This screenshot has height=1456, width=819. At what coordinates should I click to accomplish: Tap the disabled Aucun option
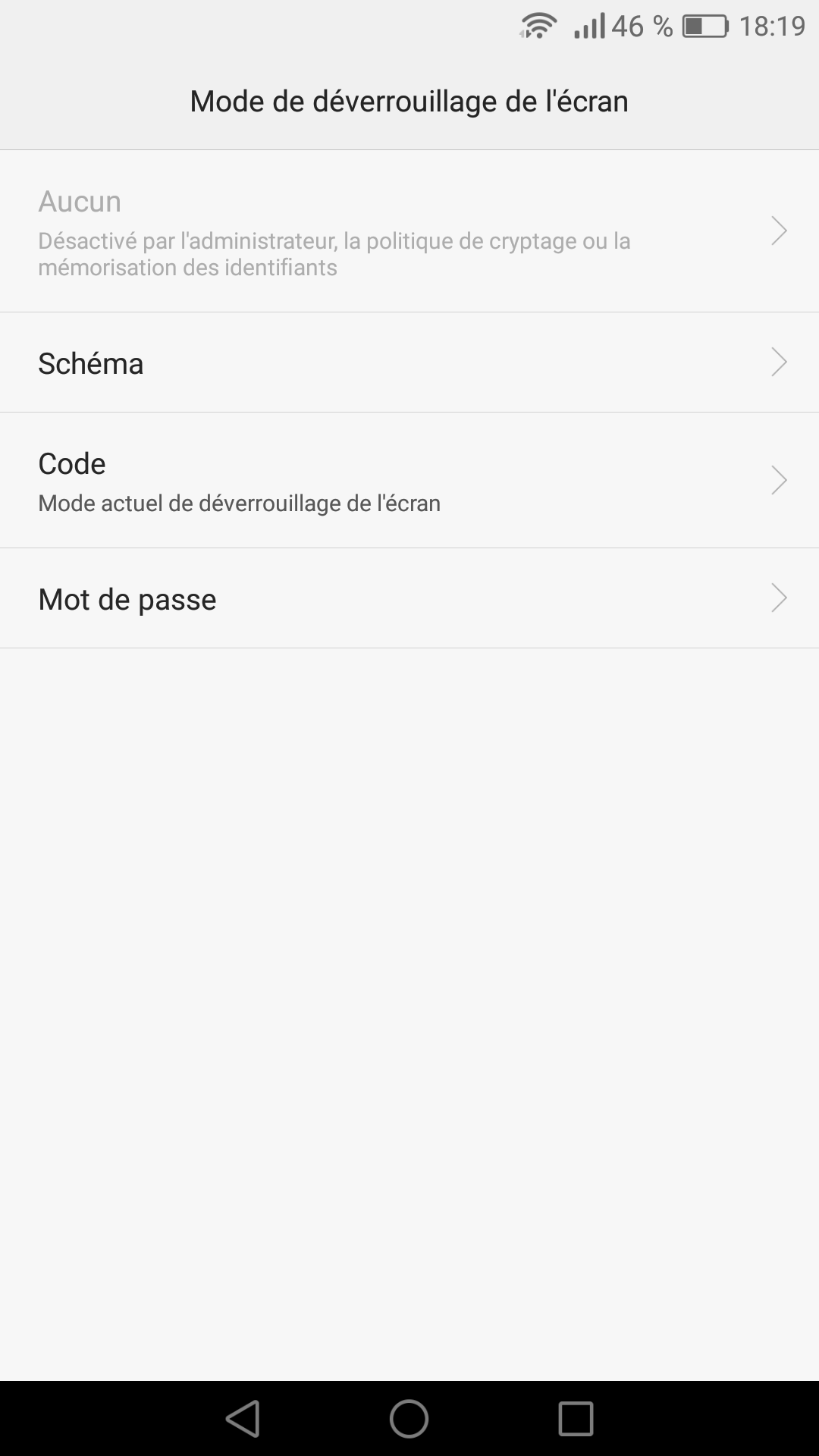[x=409, y=231]
